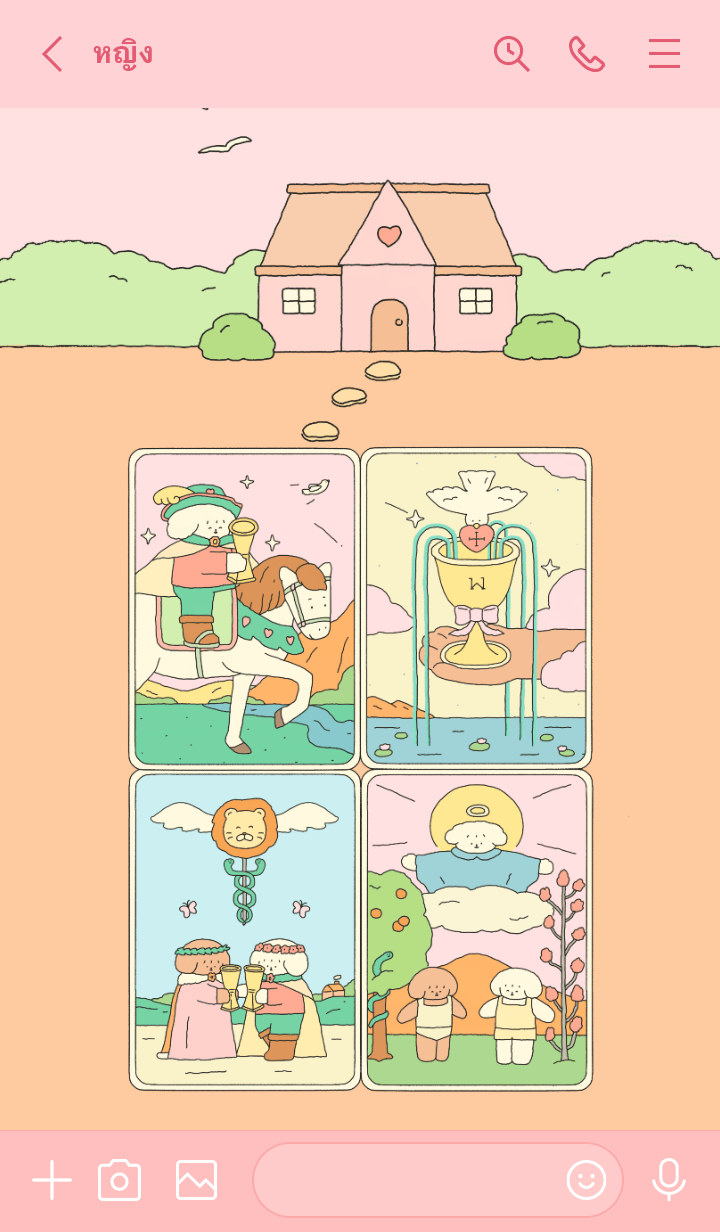Open the emoji and sticker picker
The image size is (720, 1232).
pyautogui.click(x=586, y=1180)
